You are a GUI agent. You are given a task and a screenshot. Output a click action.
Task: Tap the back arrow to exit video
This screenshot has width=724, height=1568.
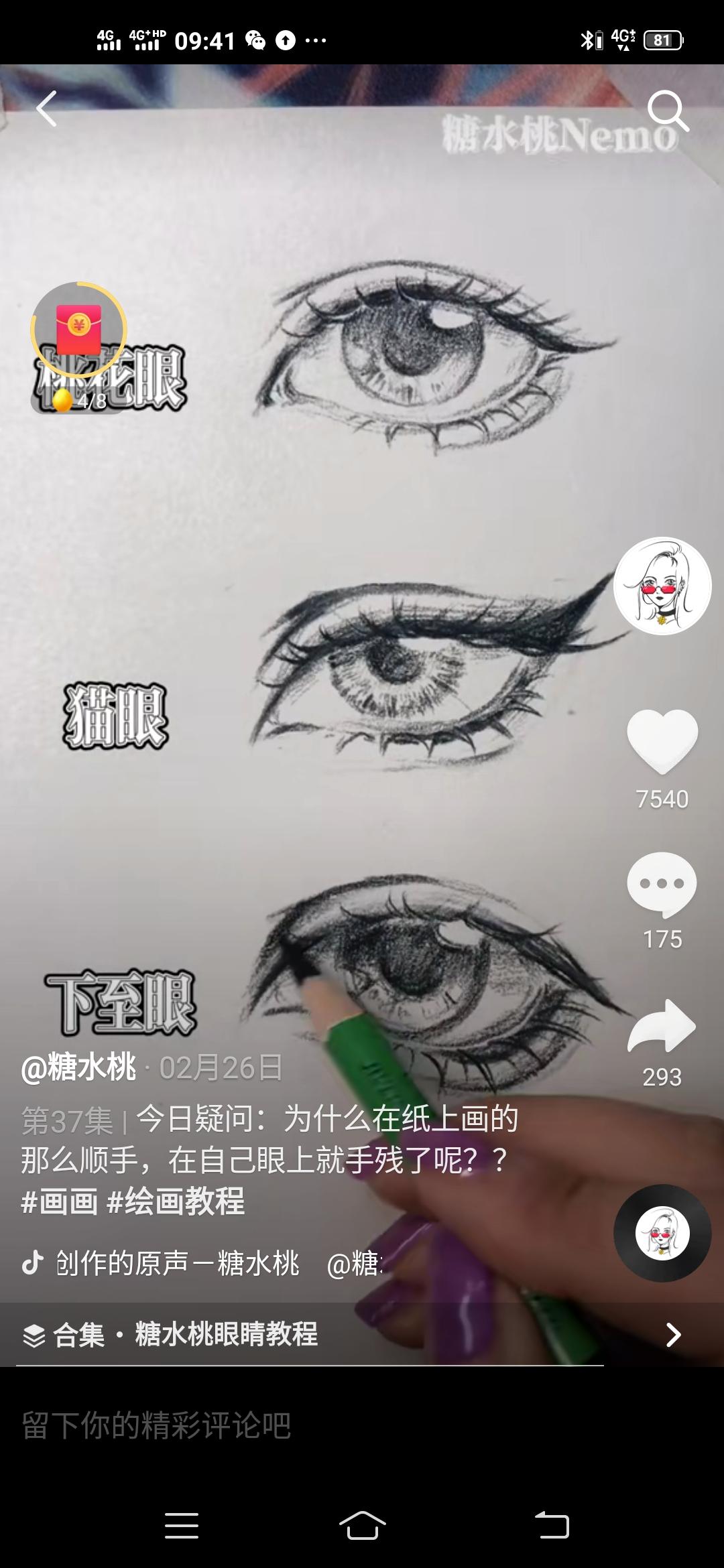coord(47,109)
